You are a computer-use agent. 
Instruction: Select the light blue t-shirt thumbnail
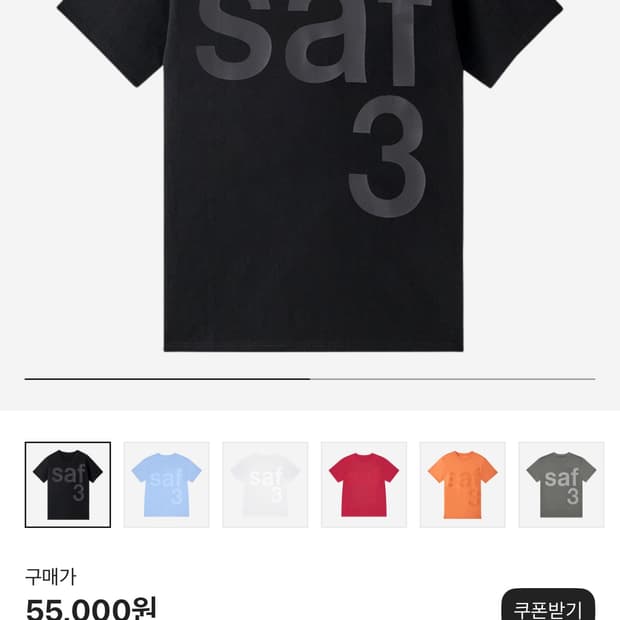point(166,485)
